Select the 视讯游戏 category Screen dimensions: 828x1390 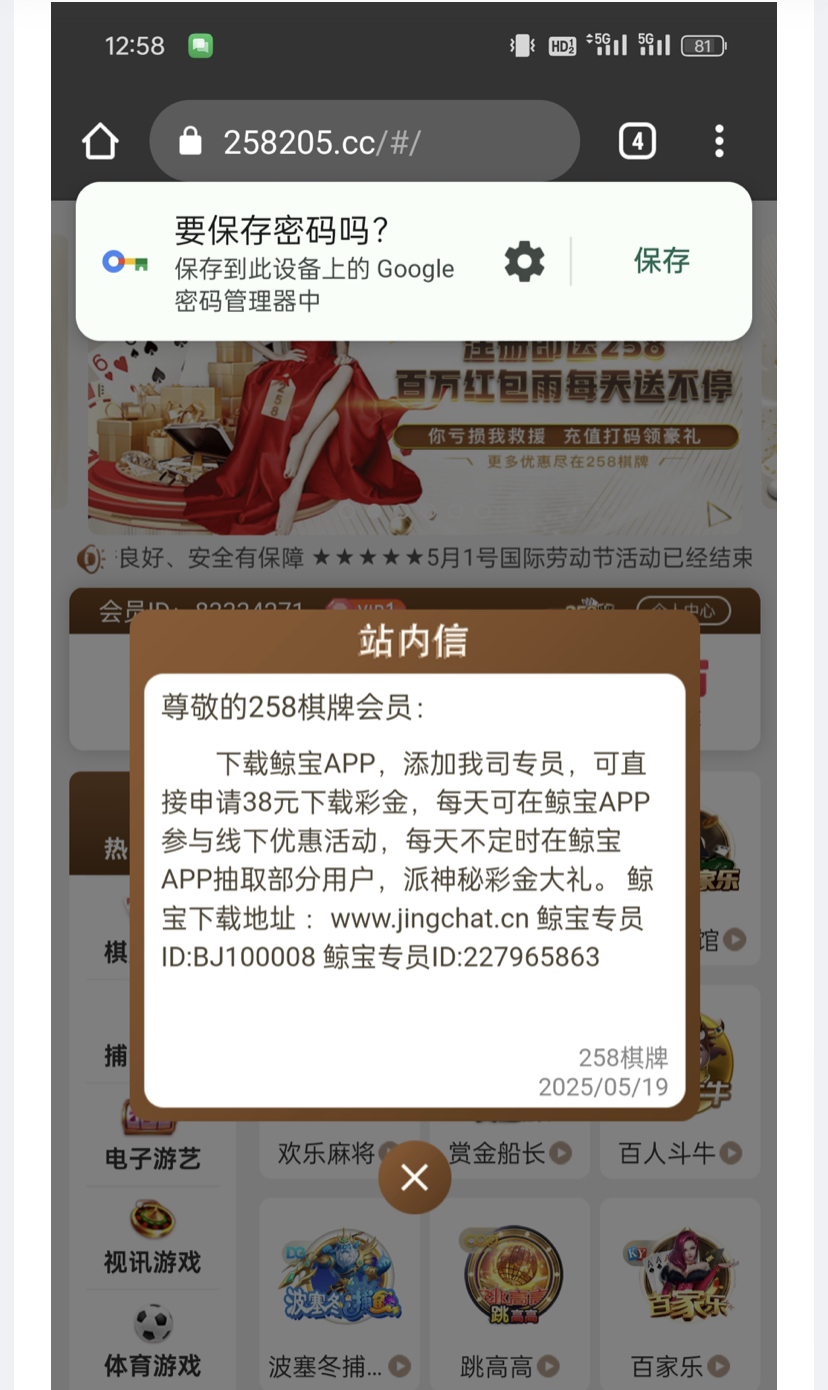click(x=153, y=1238)
